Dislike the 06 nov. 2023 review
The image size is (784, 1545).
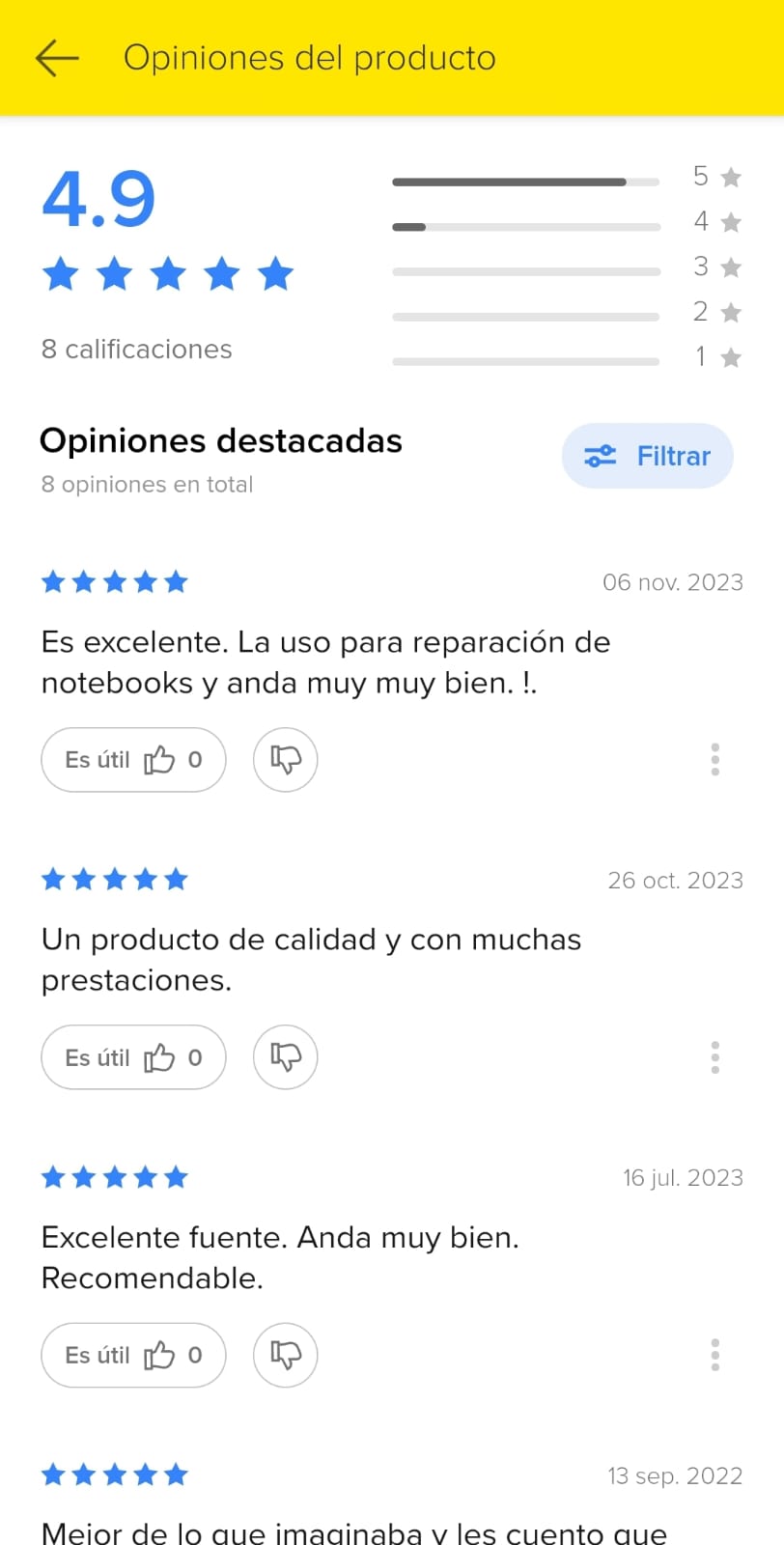tap(285, 760)
